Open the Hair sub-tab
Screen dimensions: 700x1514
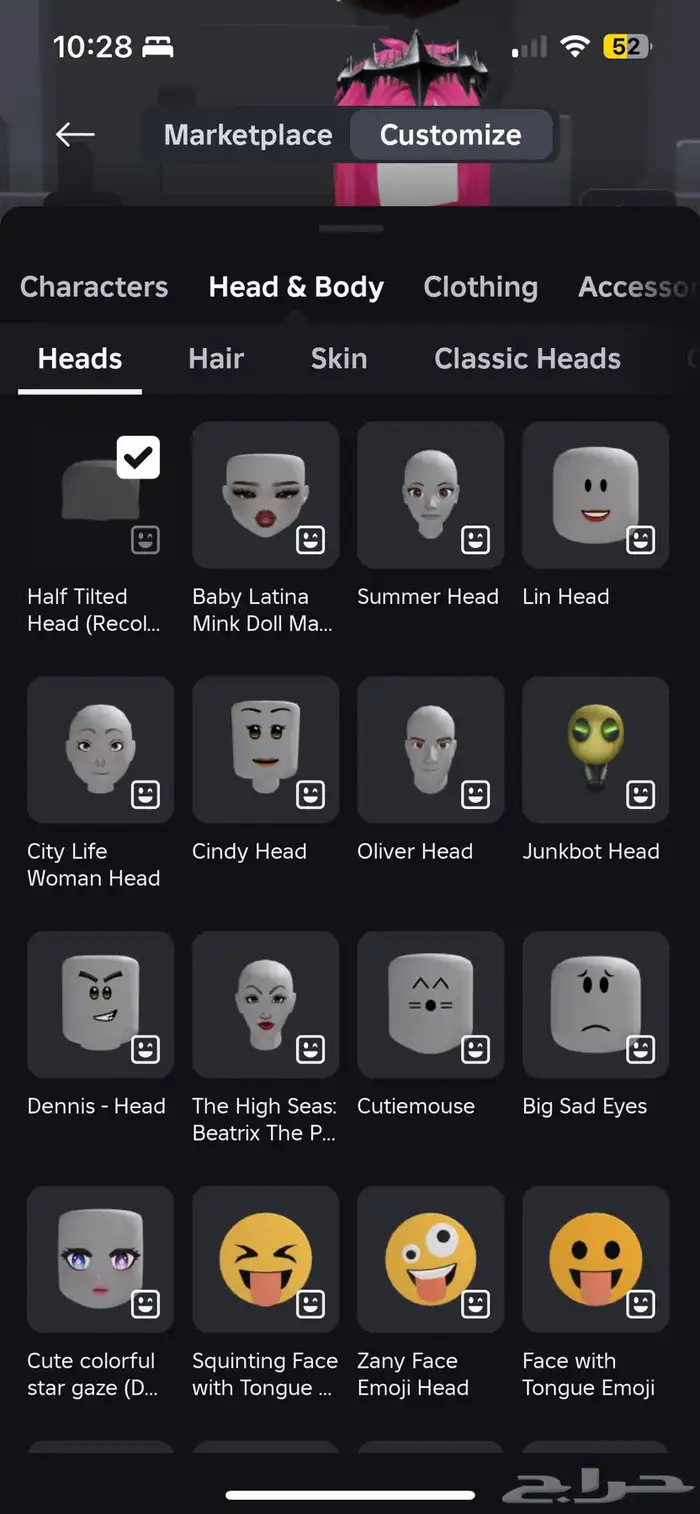(x=216, y=359)
